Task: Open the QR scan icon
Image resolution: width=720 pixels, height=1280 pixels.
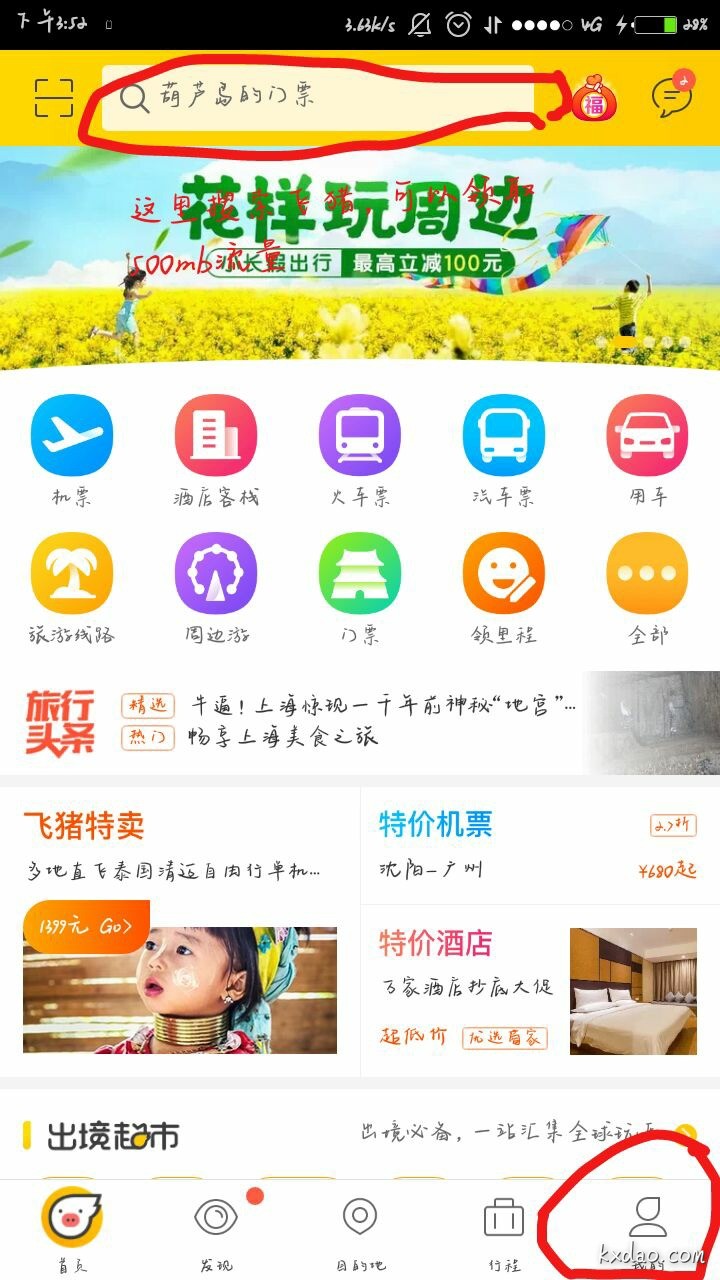Action: click(x=54, y=97)
